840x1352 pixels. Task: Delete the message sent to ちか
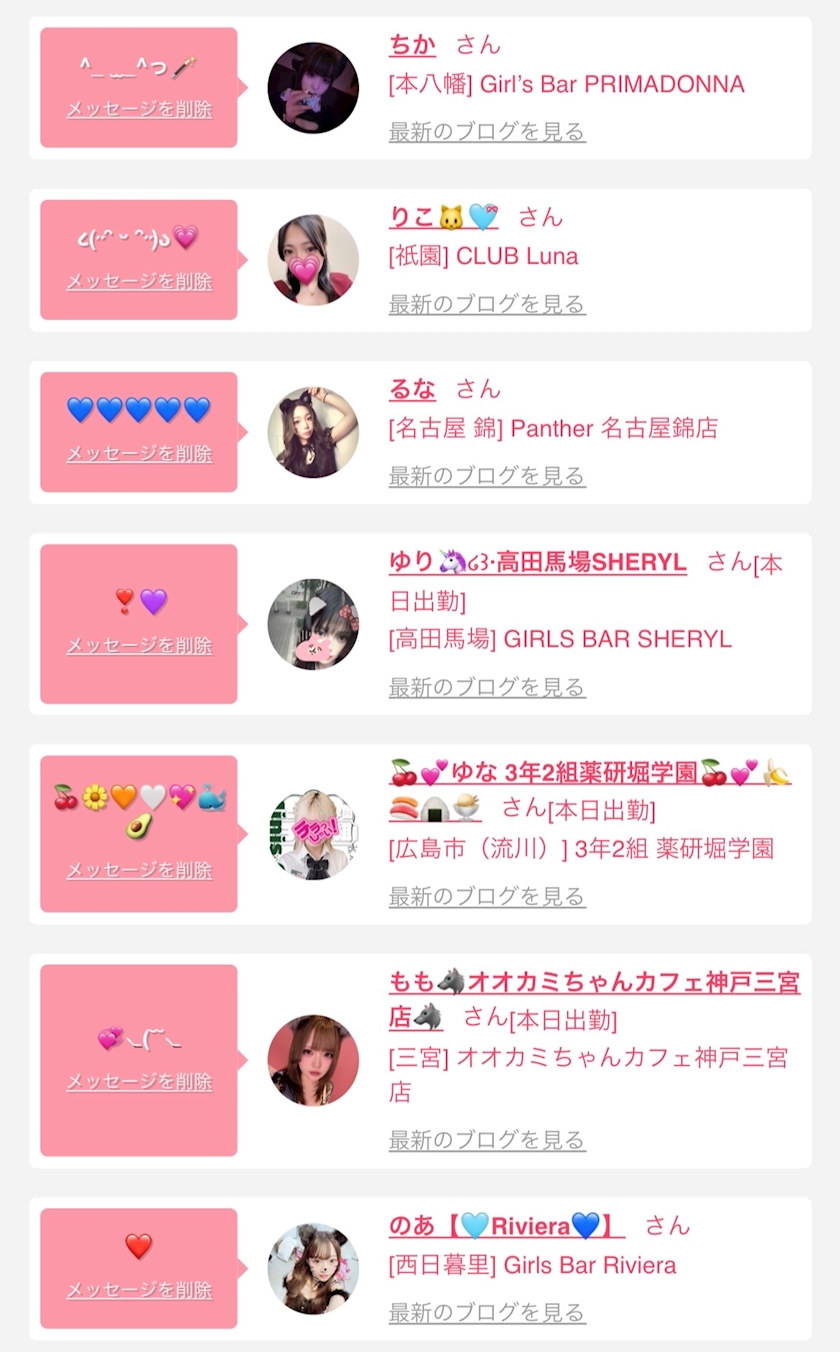139,109
